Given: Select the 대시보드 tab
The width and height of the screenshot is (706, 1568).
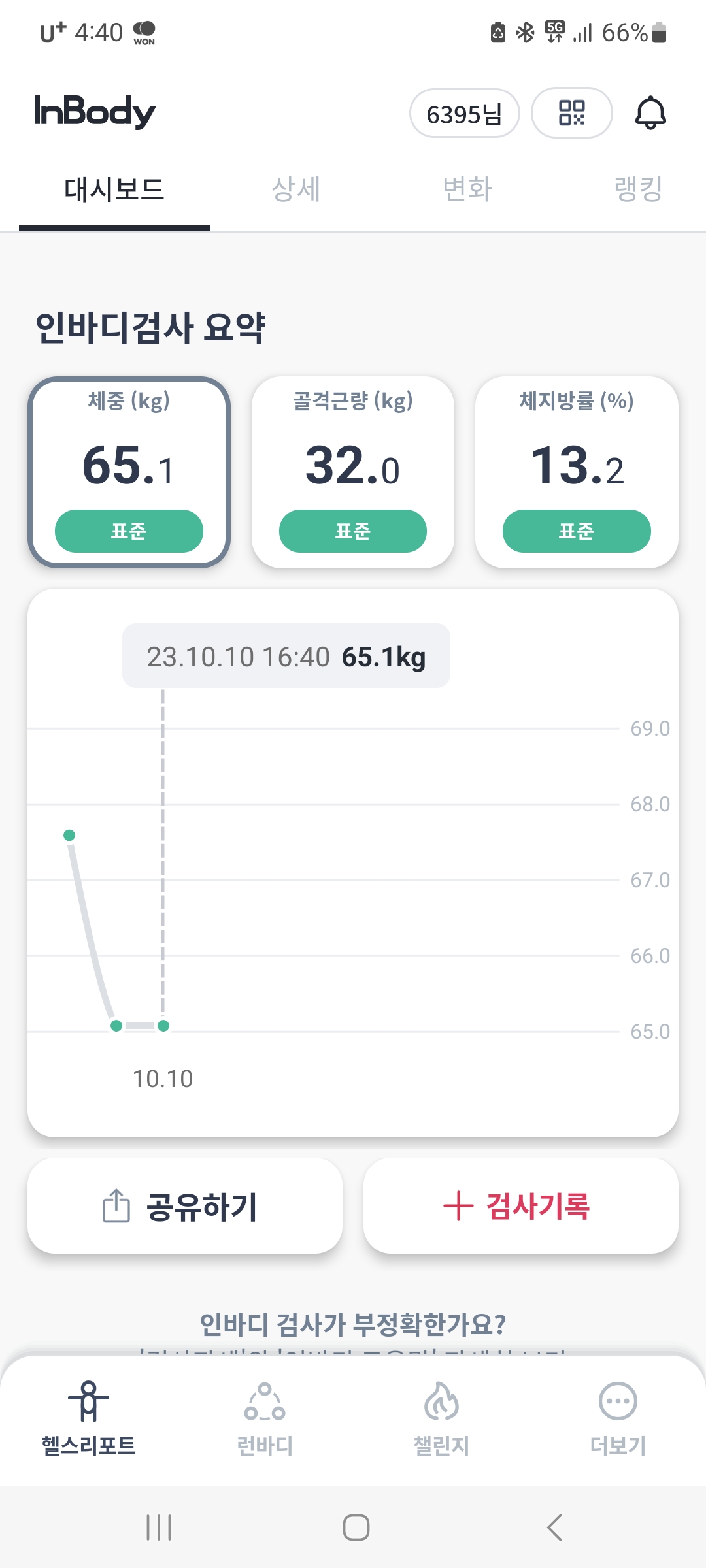Looking at the screenshot, I should (114, 189).
